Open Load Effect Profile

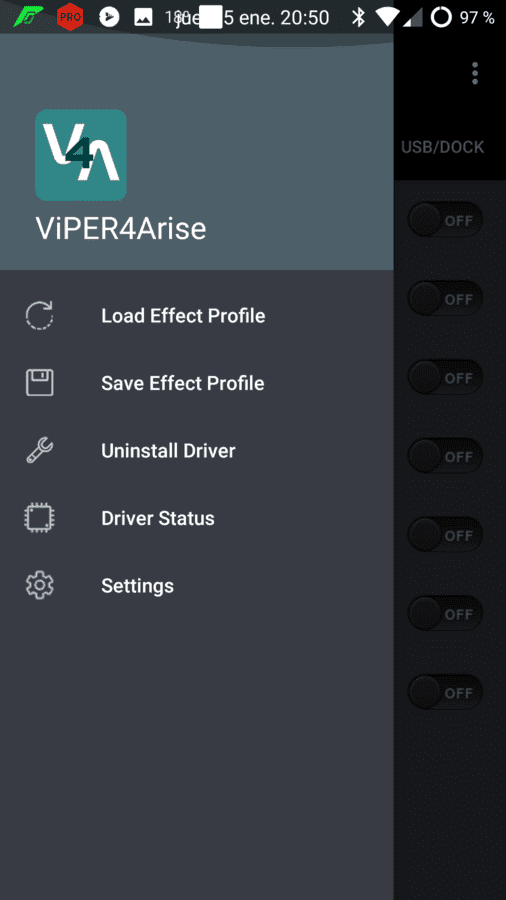coord(197,316)
